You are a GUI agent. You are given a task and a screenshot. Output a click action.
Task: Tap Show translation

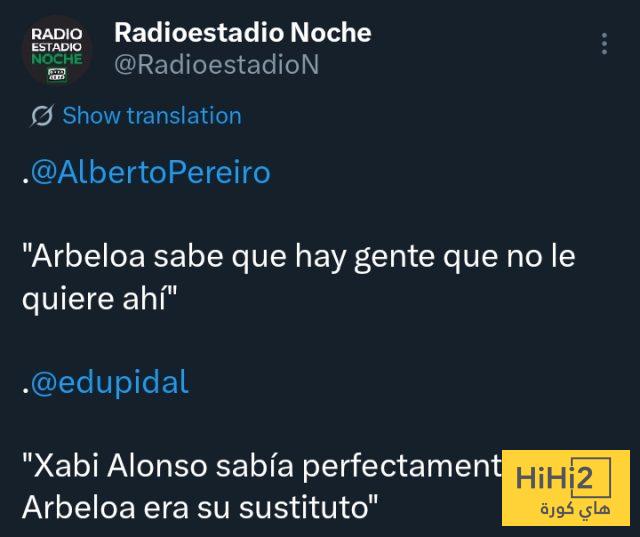150,116
